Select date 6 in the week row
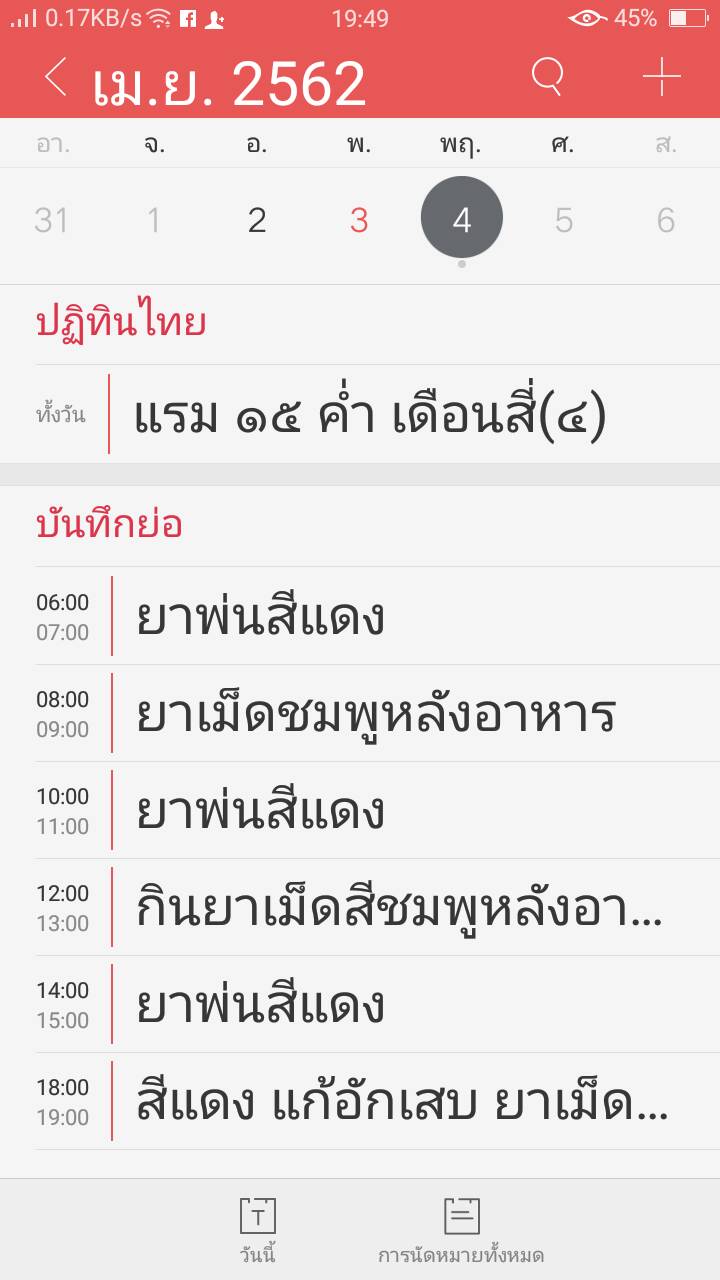This screenshot has width=720, height=1280. pyautogui.click(x=666, y=220)
